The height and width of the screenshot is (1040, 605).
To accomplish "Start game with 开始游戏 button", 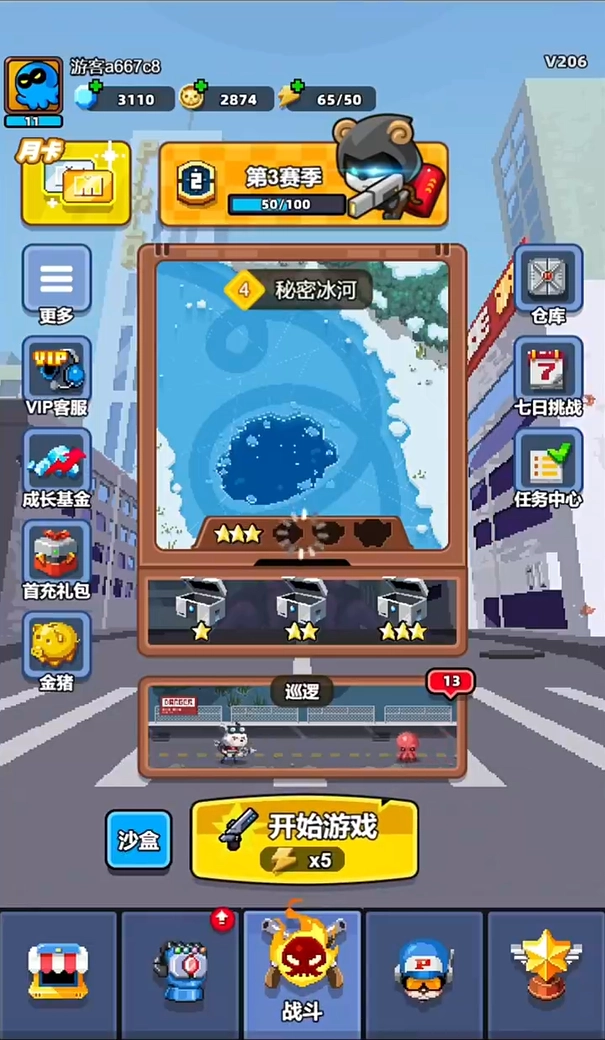I will coord(304,840).
